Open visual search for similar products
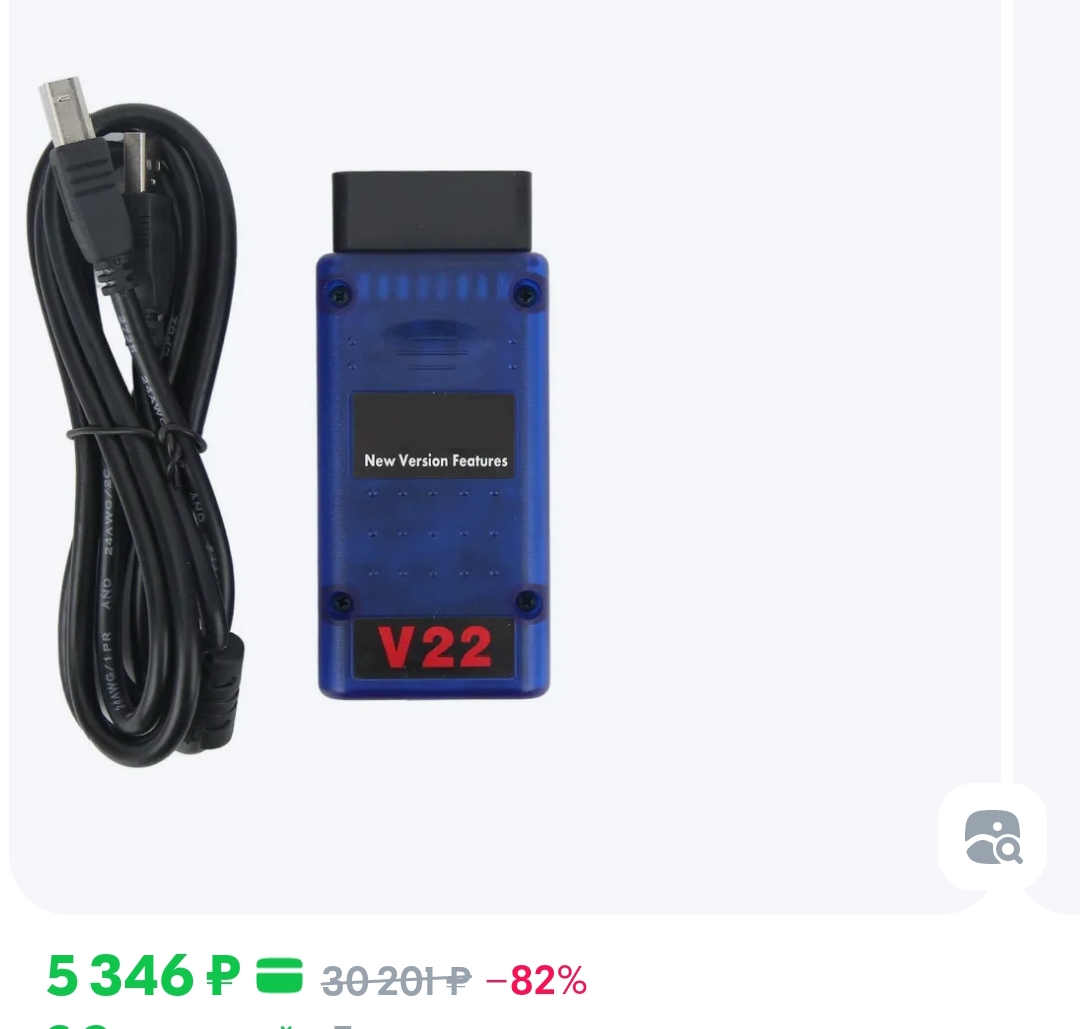 click(x=992, y=837)
